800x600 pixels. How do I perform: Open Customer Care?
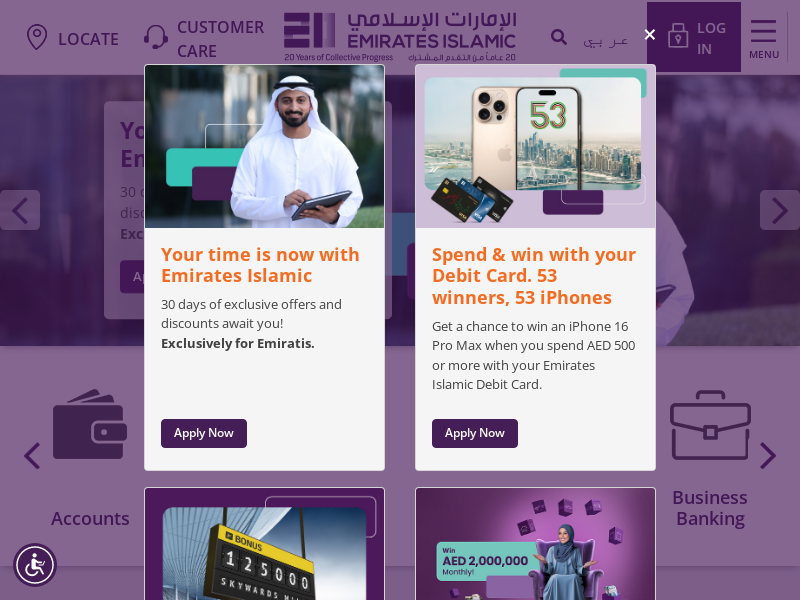point(204,39)
